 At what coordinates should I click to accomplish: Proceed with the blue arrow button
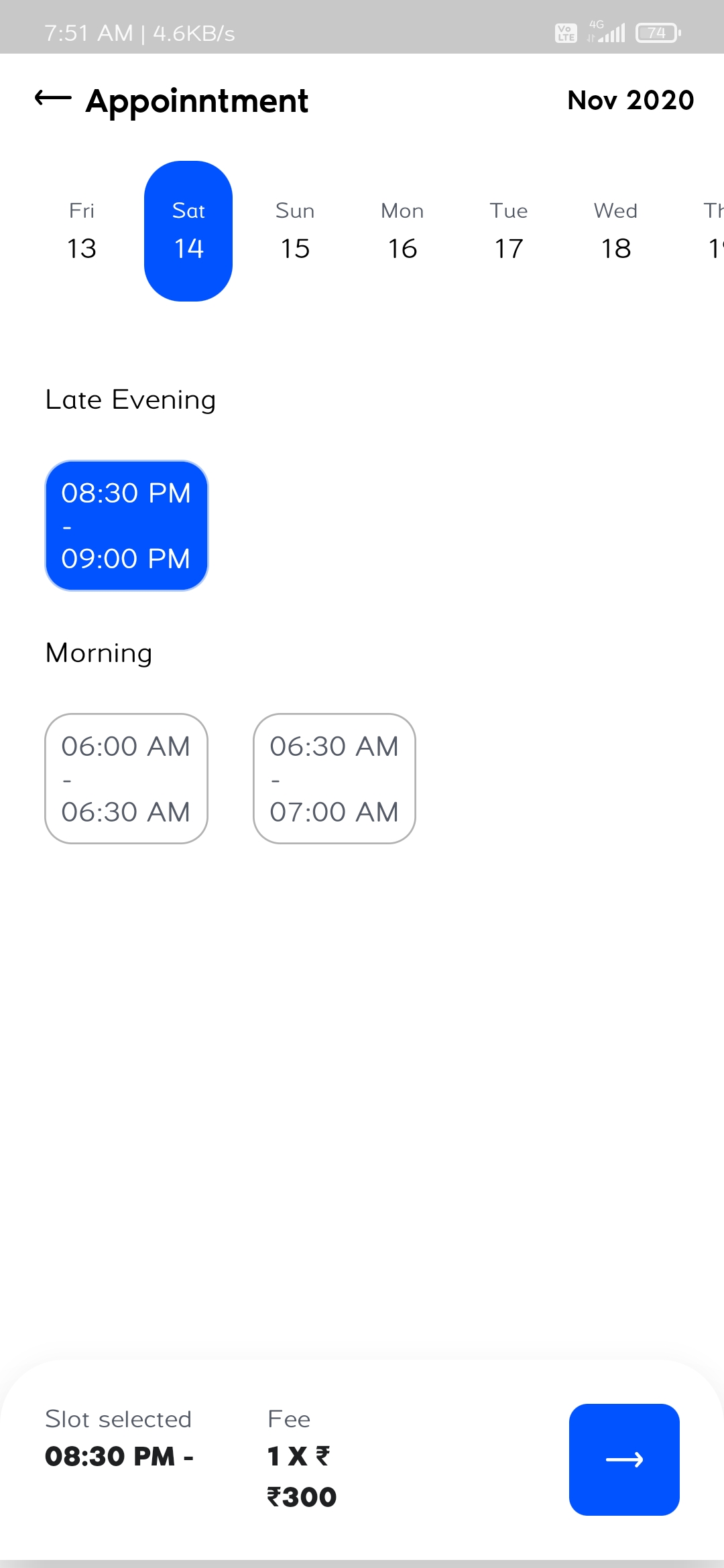[624, 1459]
